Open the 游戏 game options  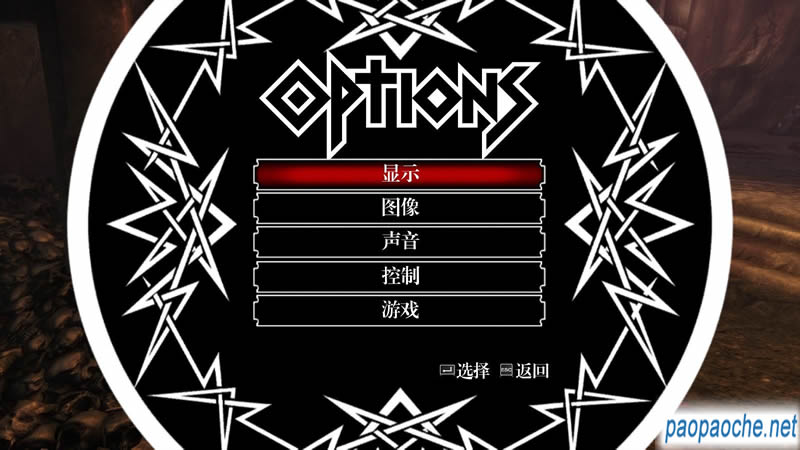pyautogui.click(x=400, y=310)
